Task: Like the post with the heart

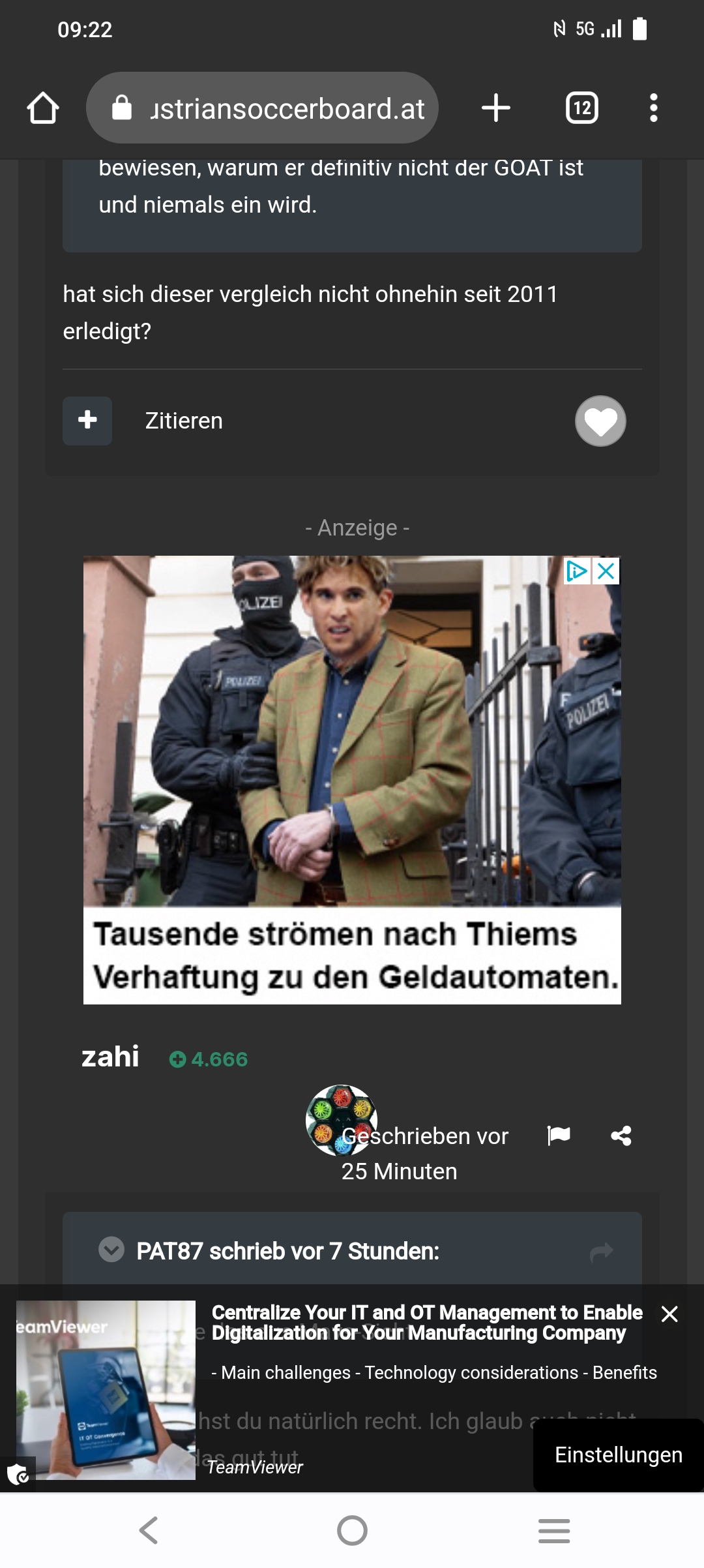Action: coord(600,421)
